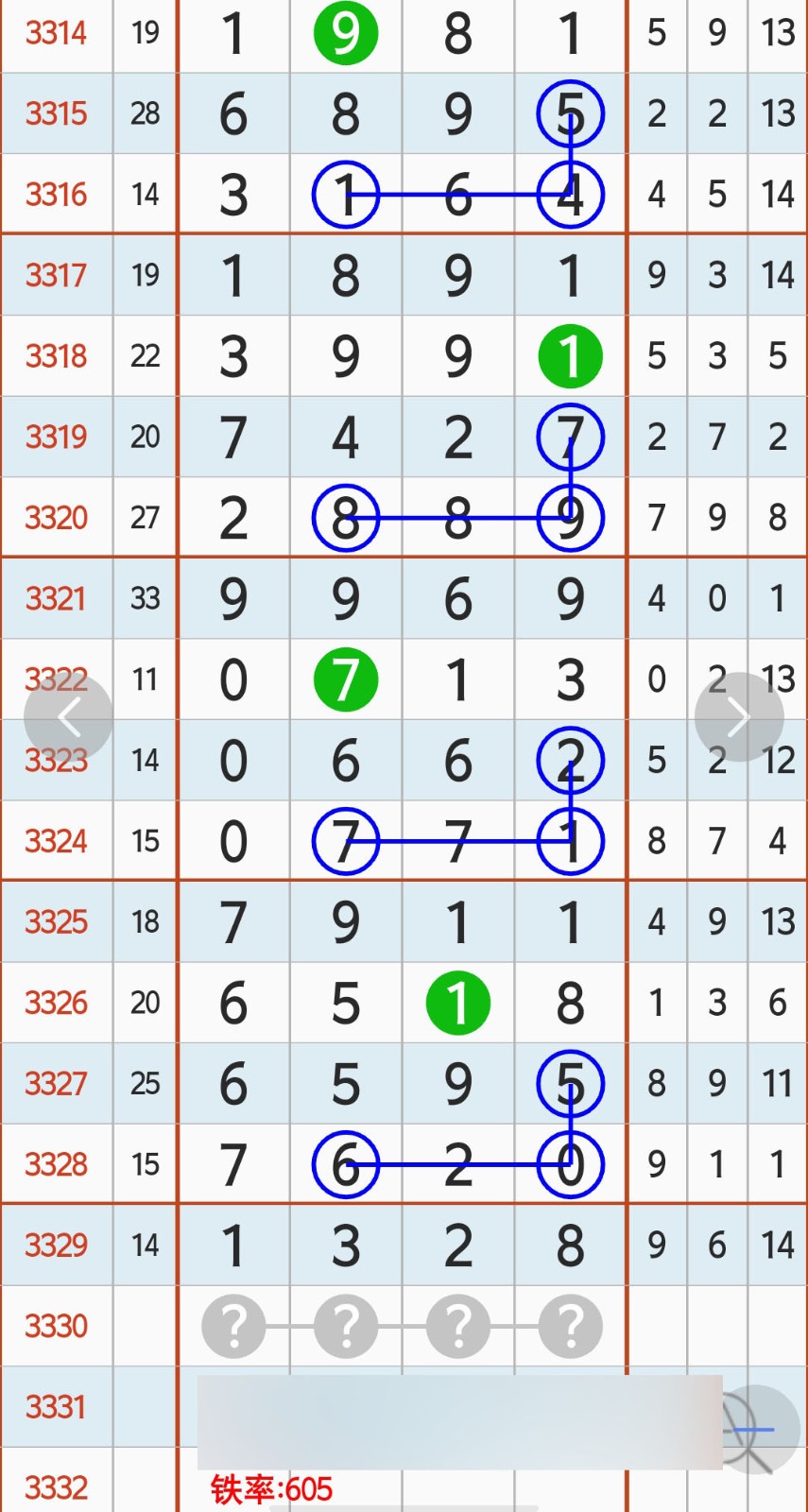Go to the next image
The height and width of the screenshot is (1512, 808).
coord(738,717)
